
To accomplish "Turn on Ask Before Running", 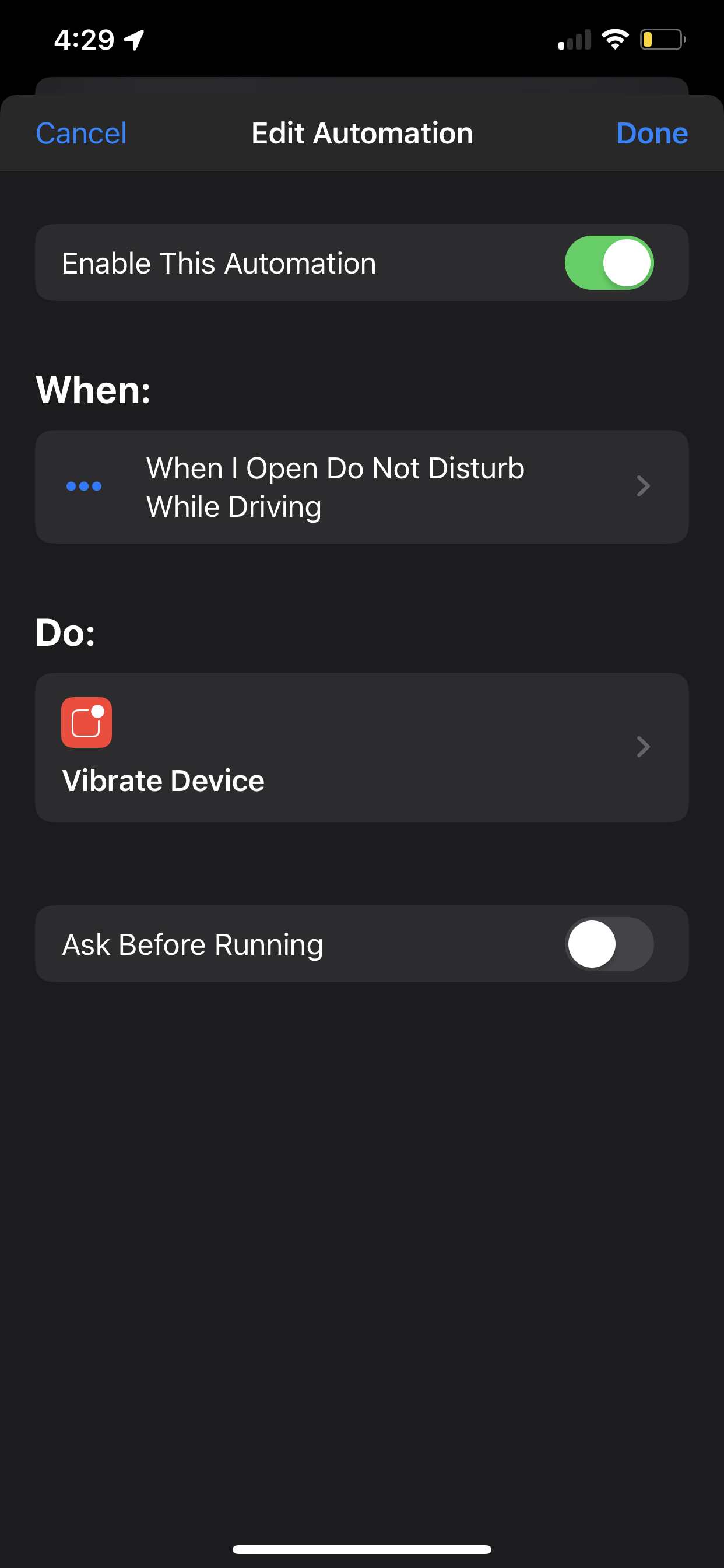I will [x=609, y=944].
